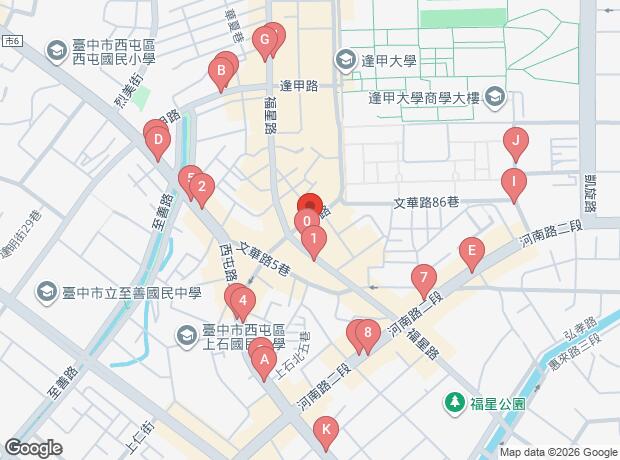Screen dimensions: 620x460
Task: Select map marker K
Action: pyautogui.click(x=325, y=431)
